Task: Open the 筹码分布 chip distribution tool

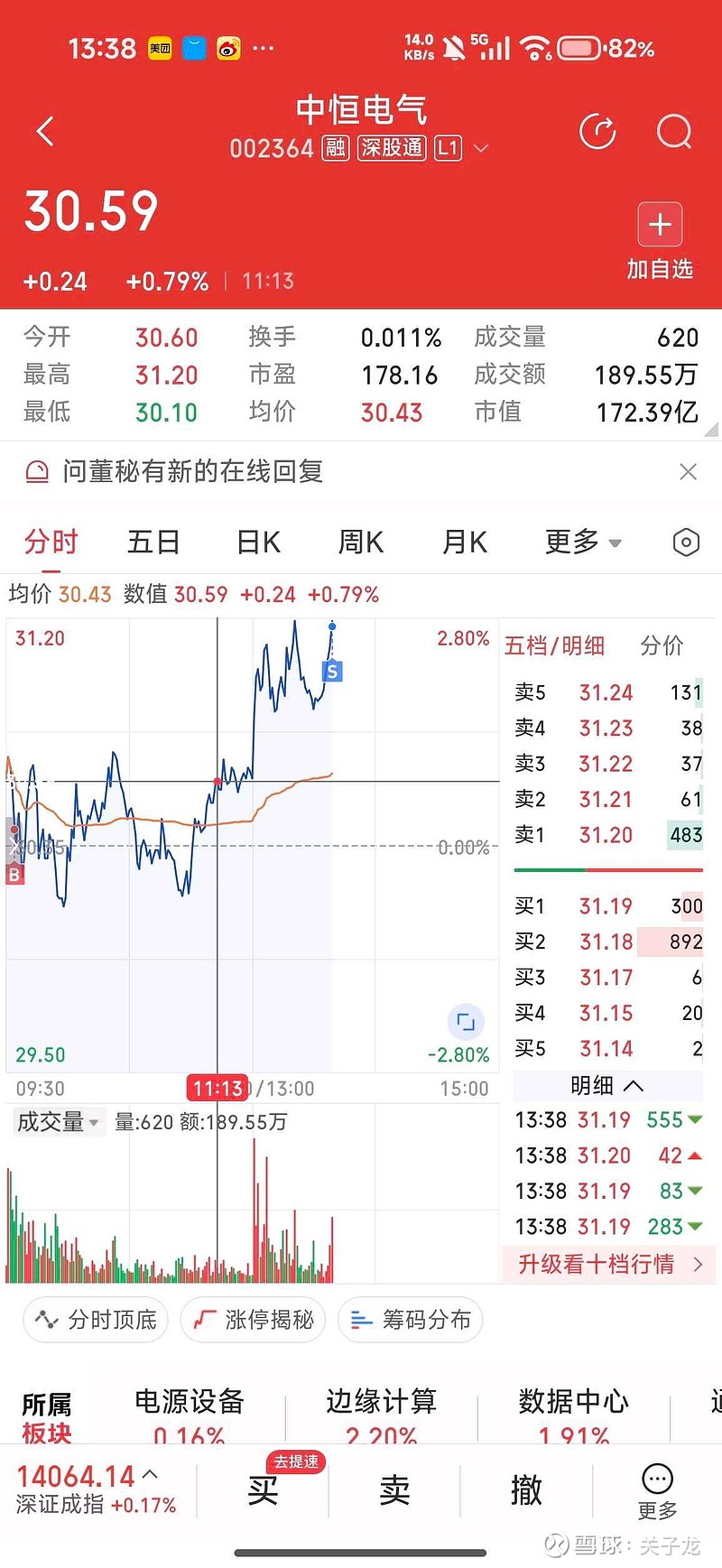Action: click(x=410, y=1319)
